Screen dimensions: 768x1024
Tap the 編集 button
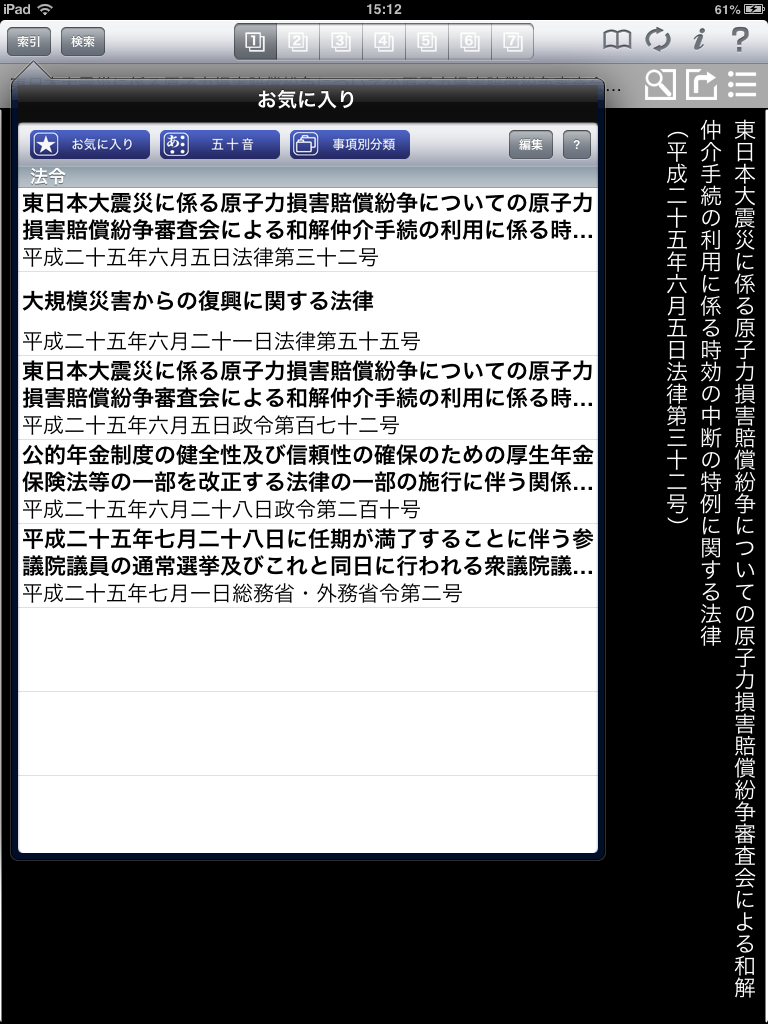coord(531,144)
